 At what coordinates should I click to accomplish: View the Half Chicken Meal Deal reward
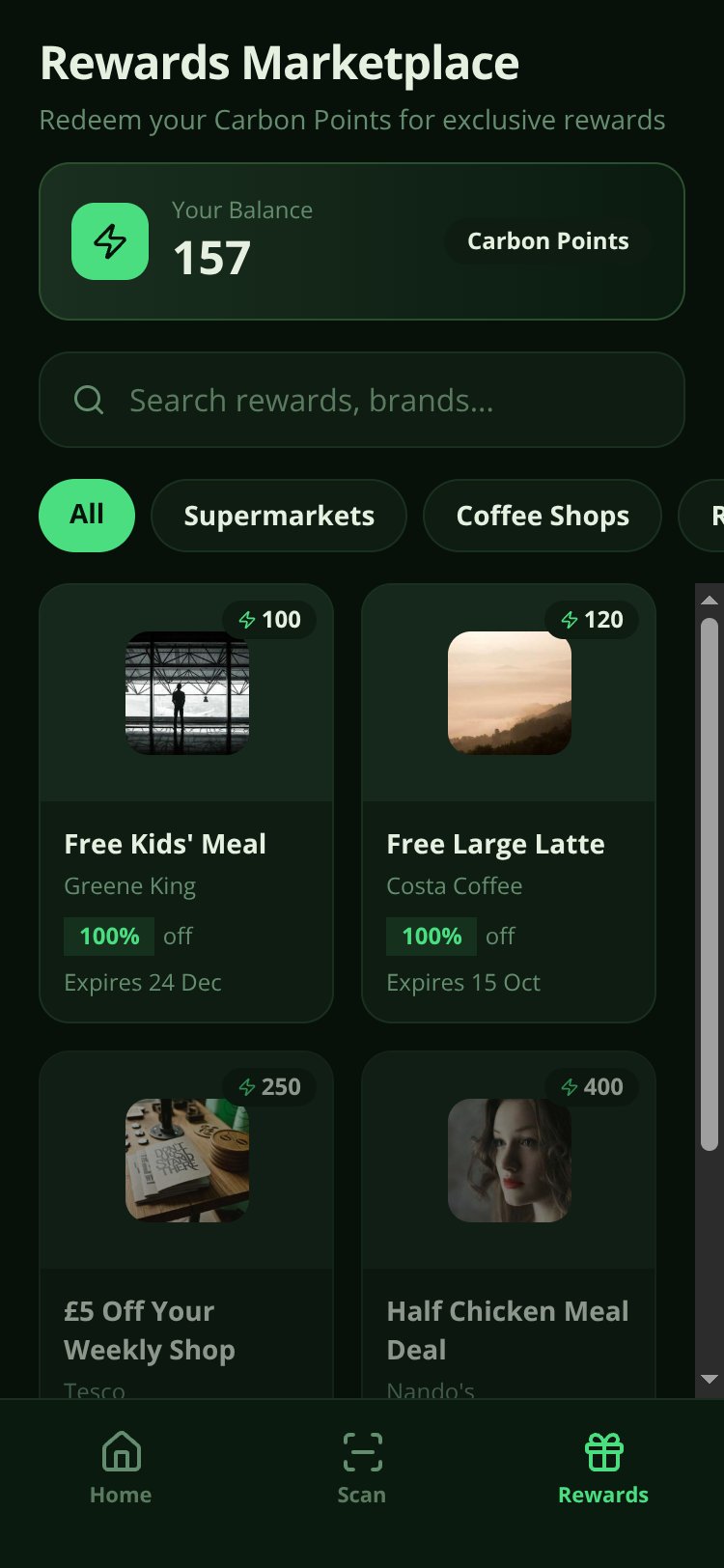(509, 1224)
